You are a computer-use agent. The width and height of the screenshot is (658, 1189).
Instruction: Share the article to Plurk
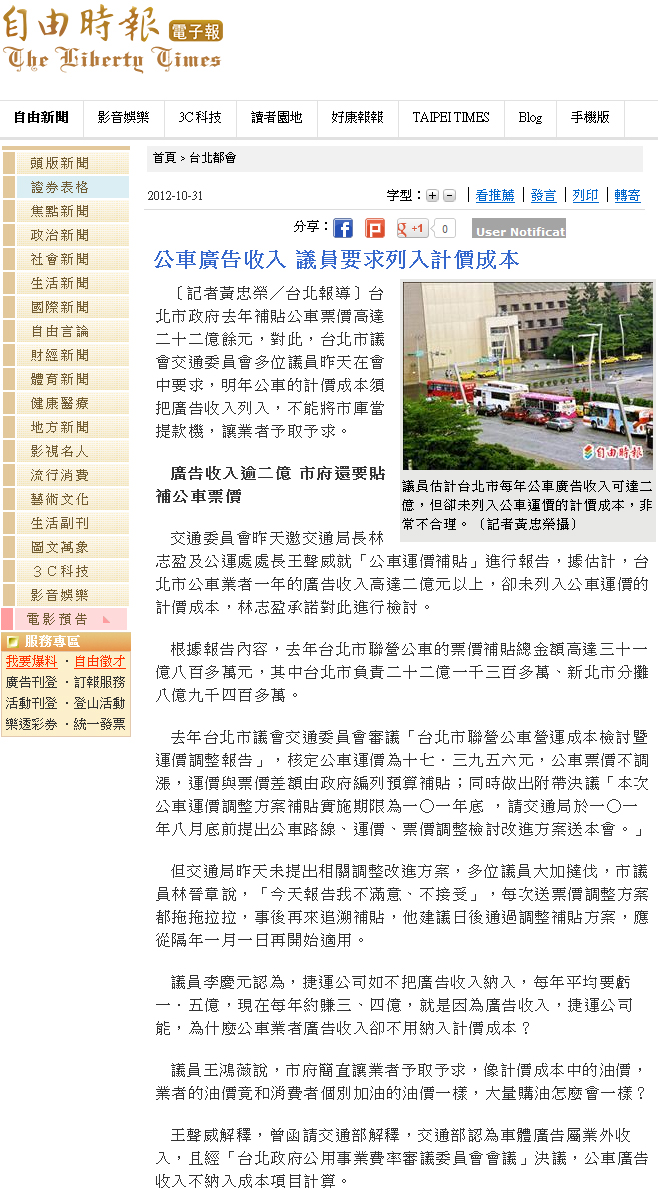tap(375, 228)
